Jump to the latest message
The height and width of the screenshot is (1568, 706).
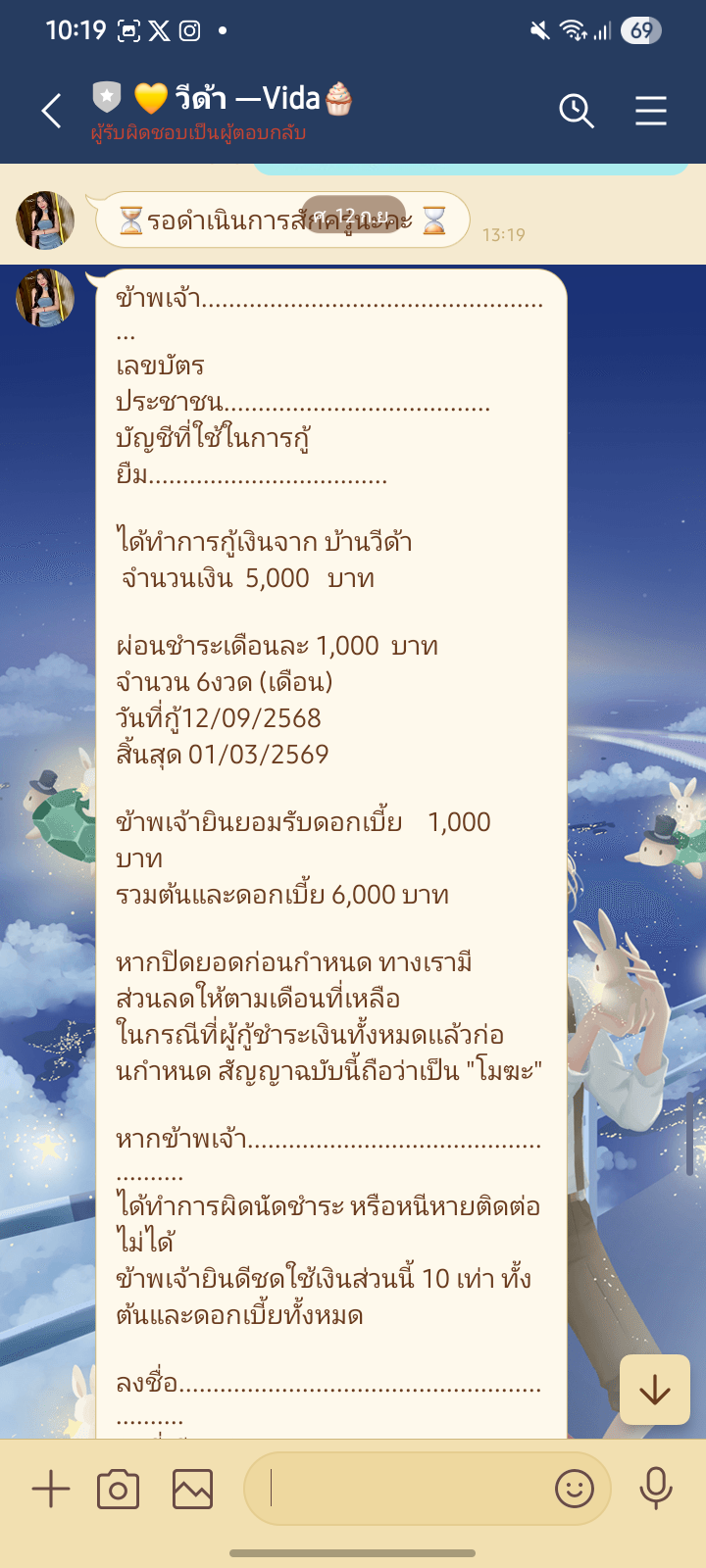(655, 1390)
